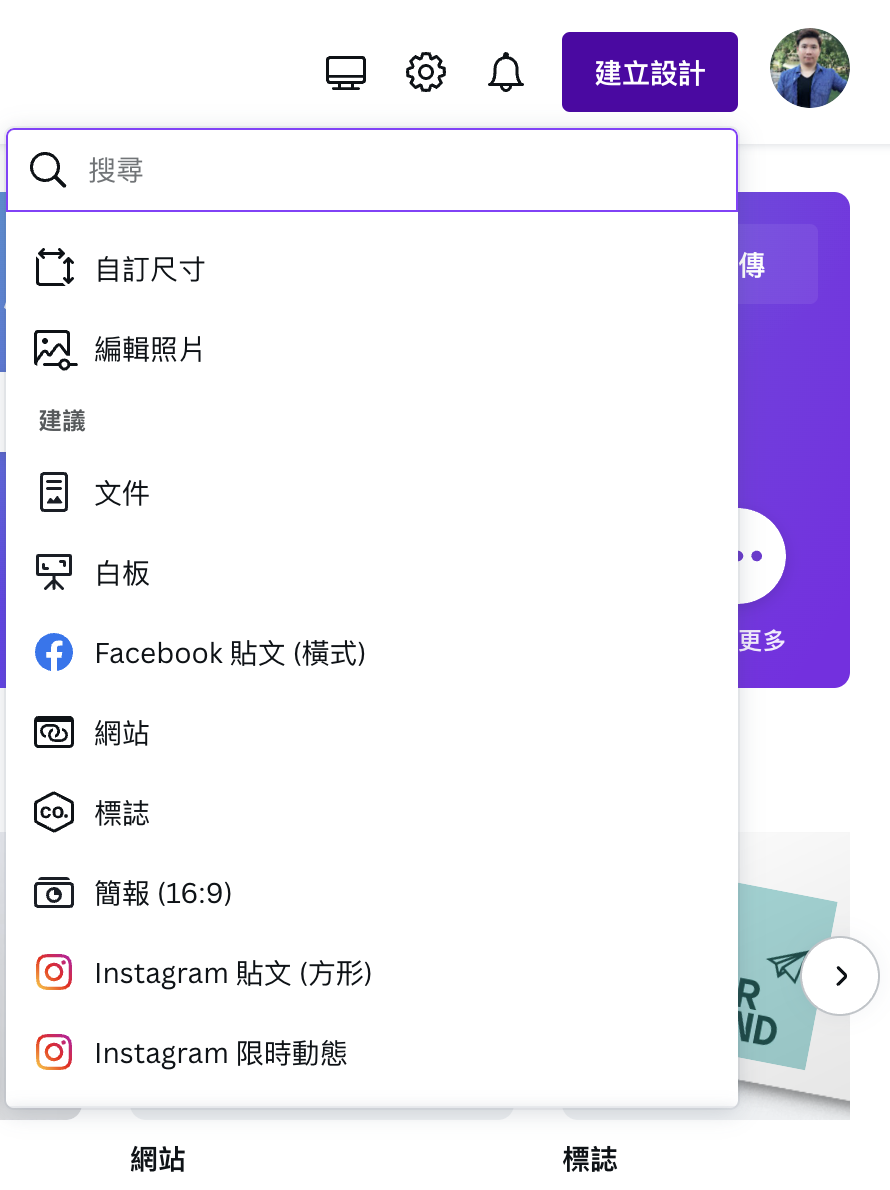Tap the 建立設計 button
Image resolution: width=890 pixels, height=1190 pixels.
point(650,72)
